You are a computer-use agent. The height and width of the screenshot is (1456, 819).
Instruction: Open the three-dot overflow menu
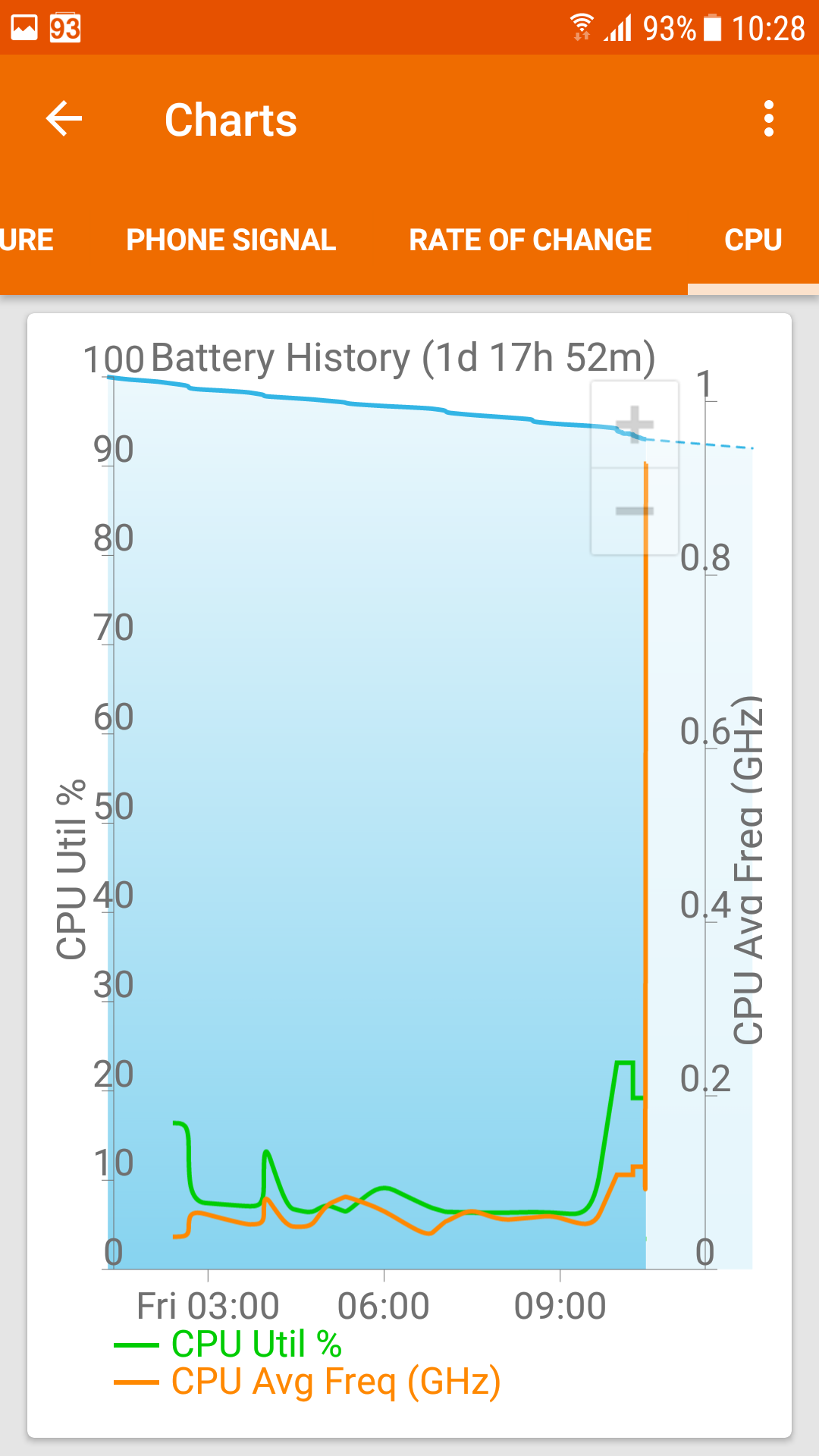pos(769,119)
